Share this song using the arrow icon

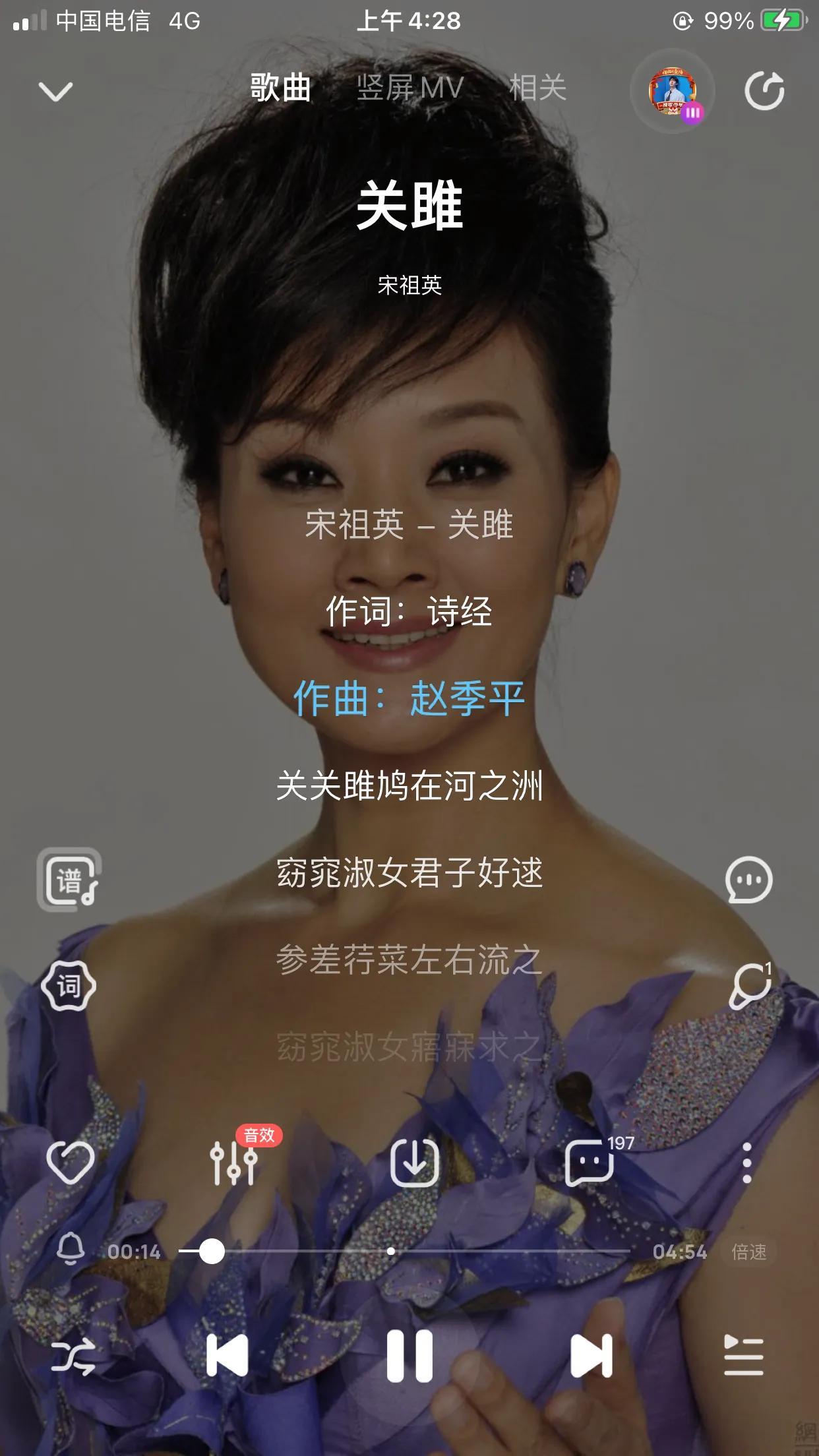764,91
